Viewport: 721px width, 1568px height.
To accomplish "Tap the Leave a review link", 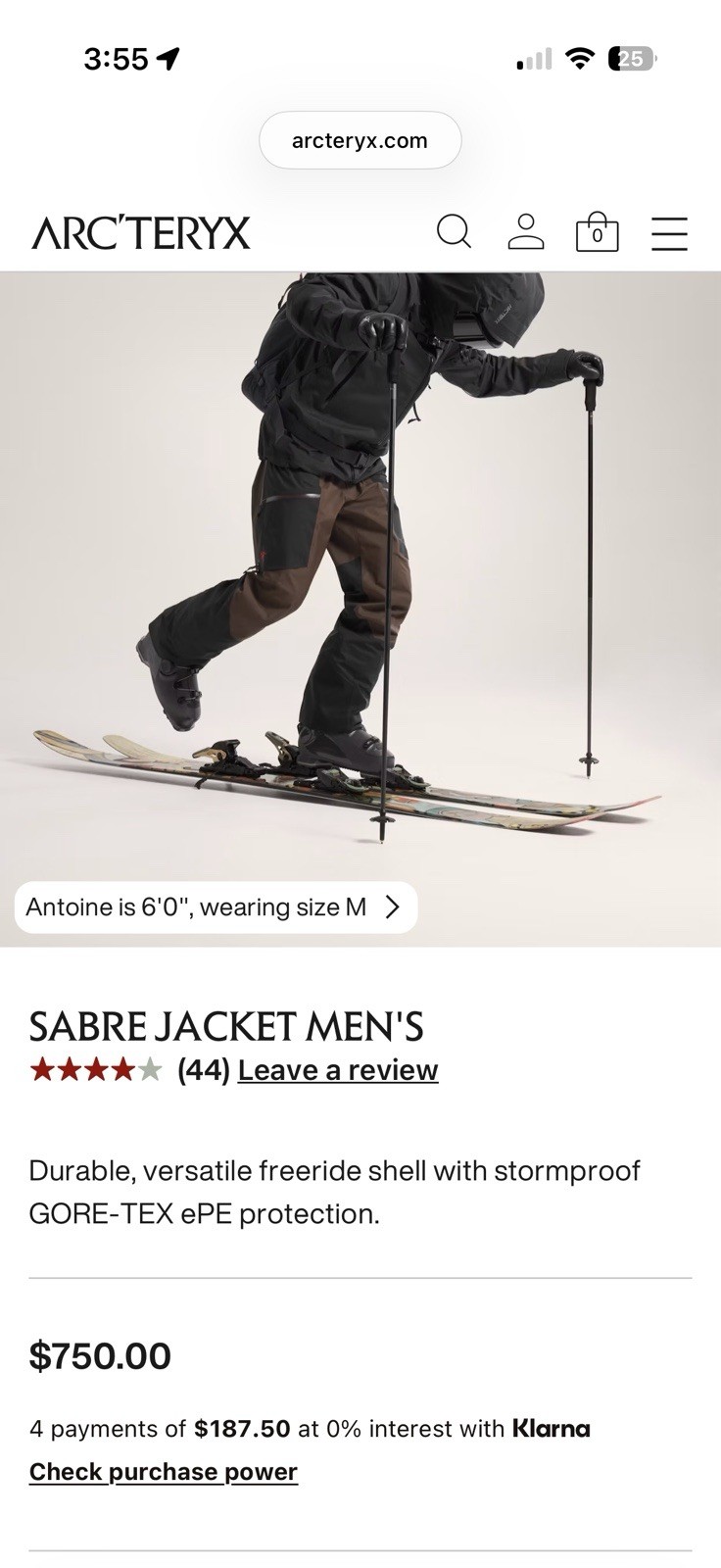I will (338, 1070).
